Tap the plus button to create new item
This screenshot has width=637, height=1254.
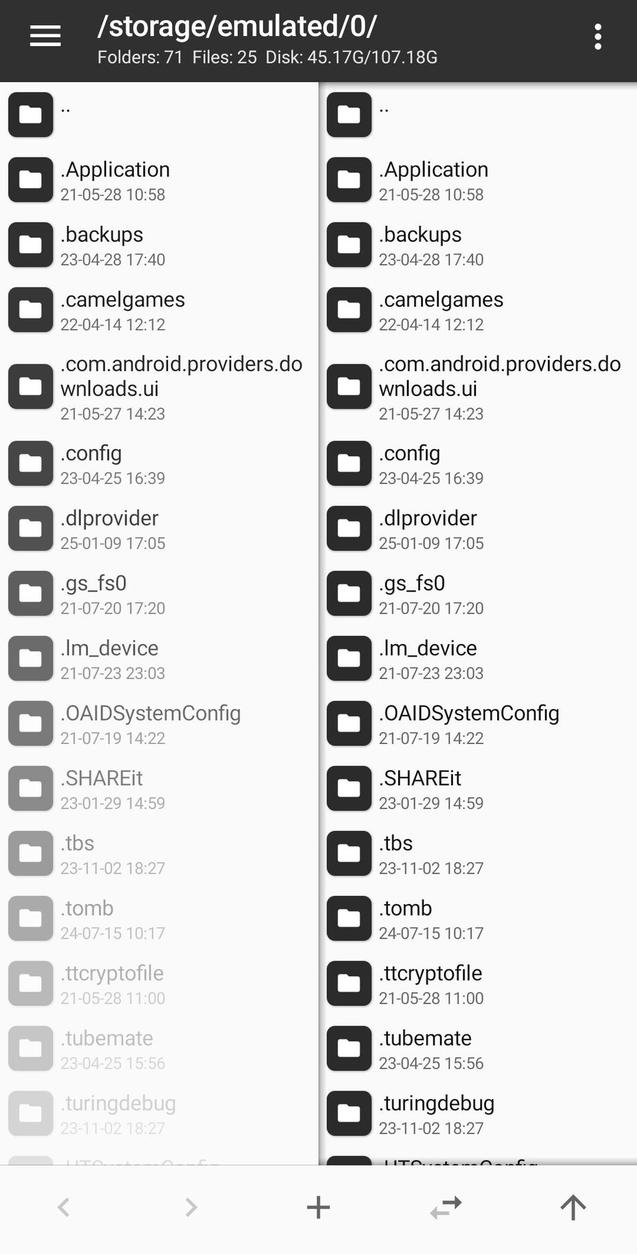point(318,1207)
